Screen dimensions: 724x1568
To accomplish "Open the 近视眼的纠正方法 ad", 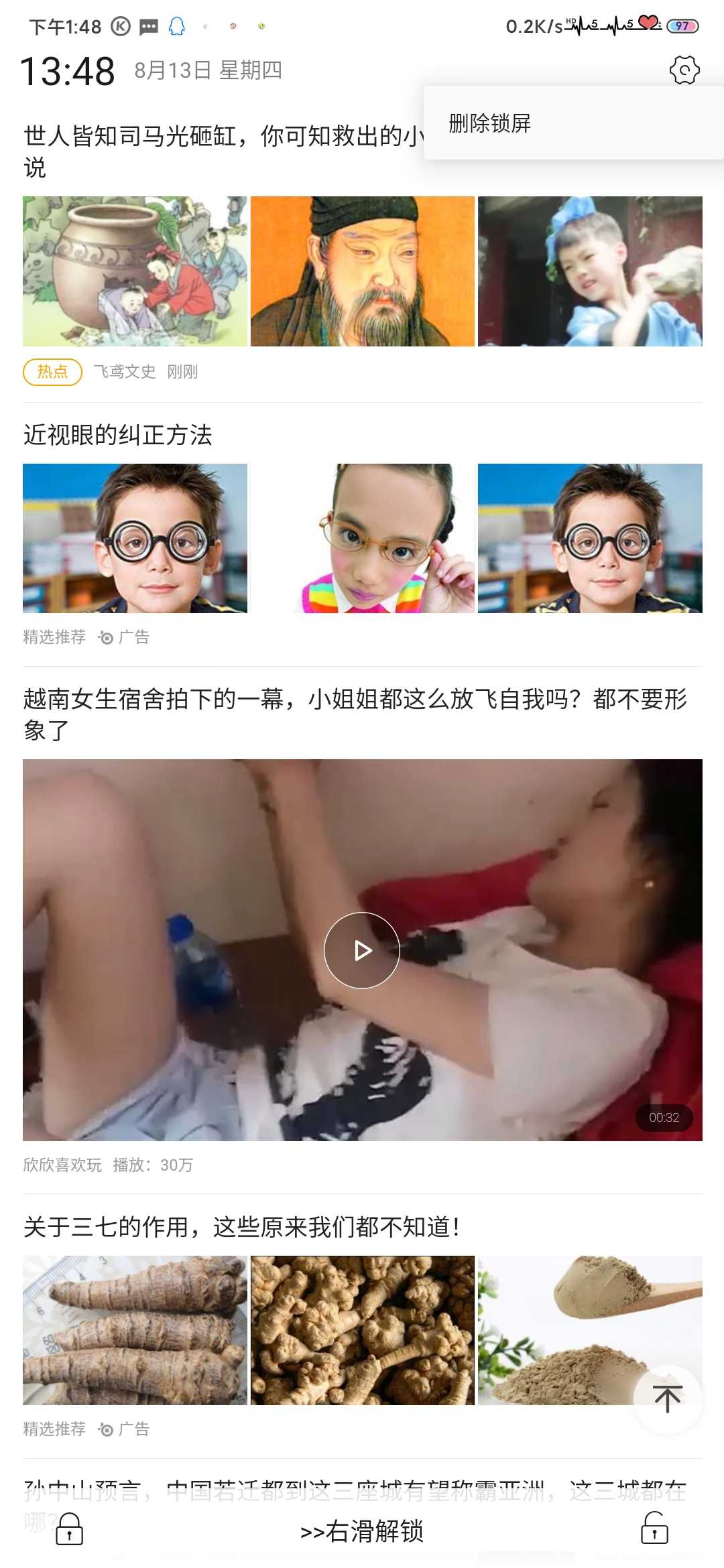I will 118,435.
